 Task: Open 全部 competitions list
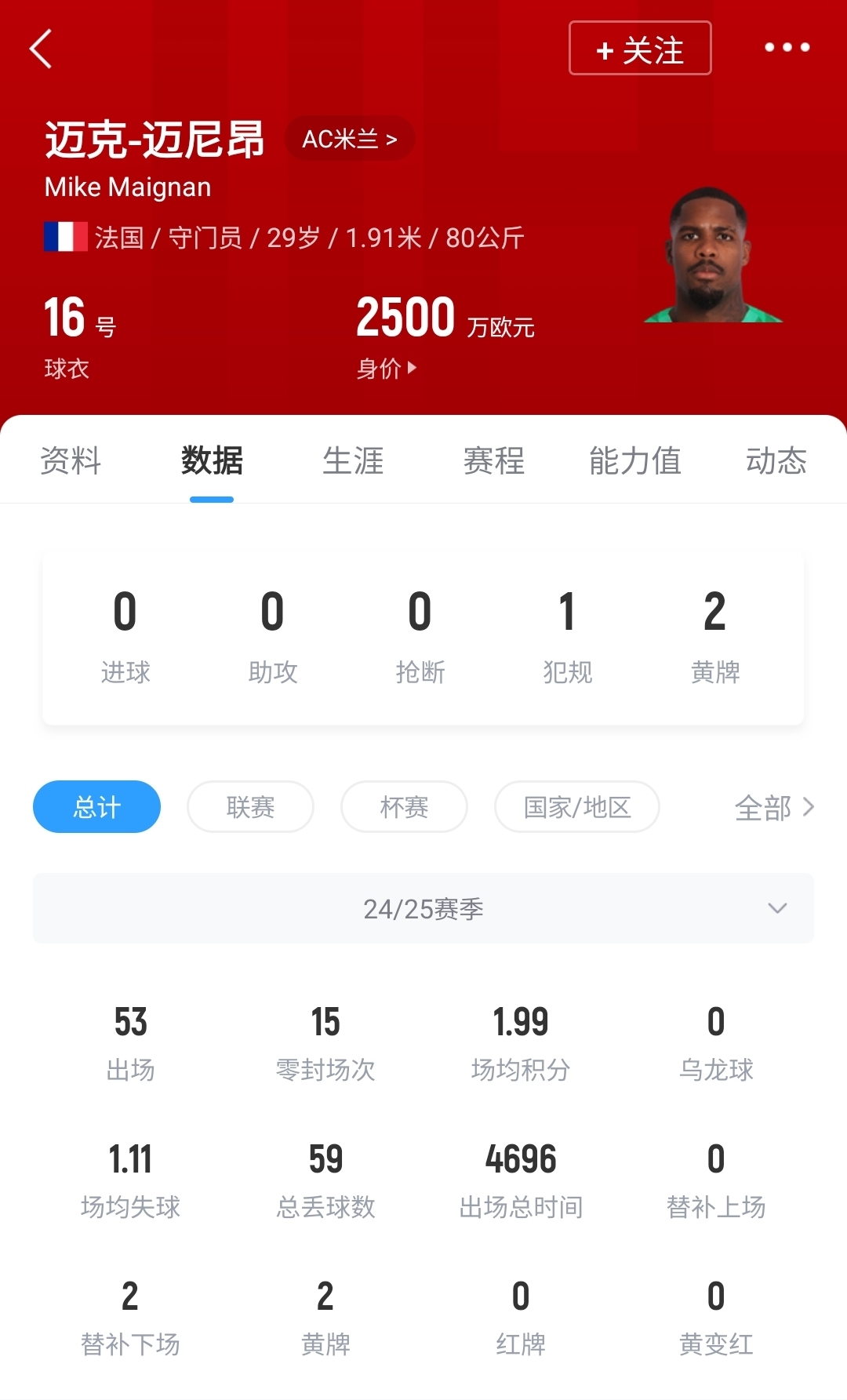(x=774, y=807)
